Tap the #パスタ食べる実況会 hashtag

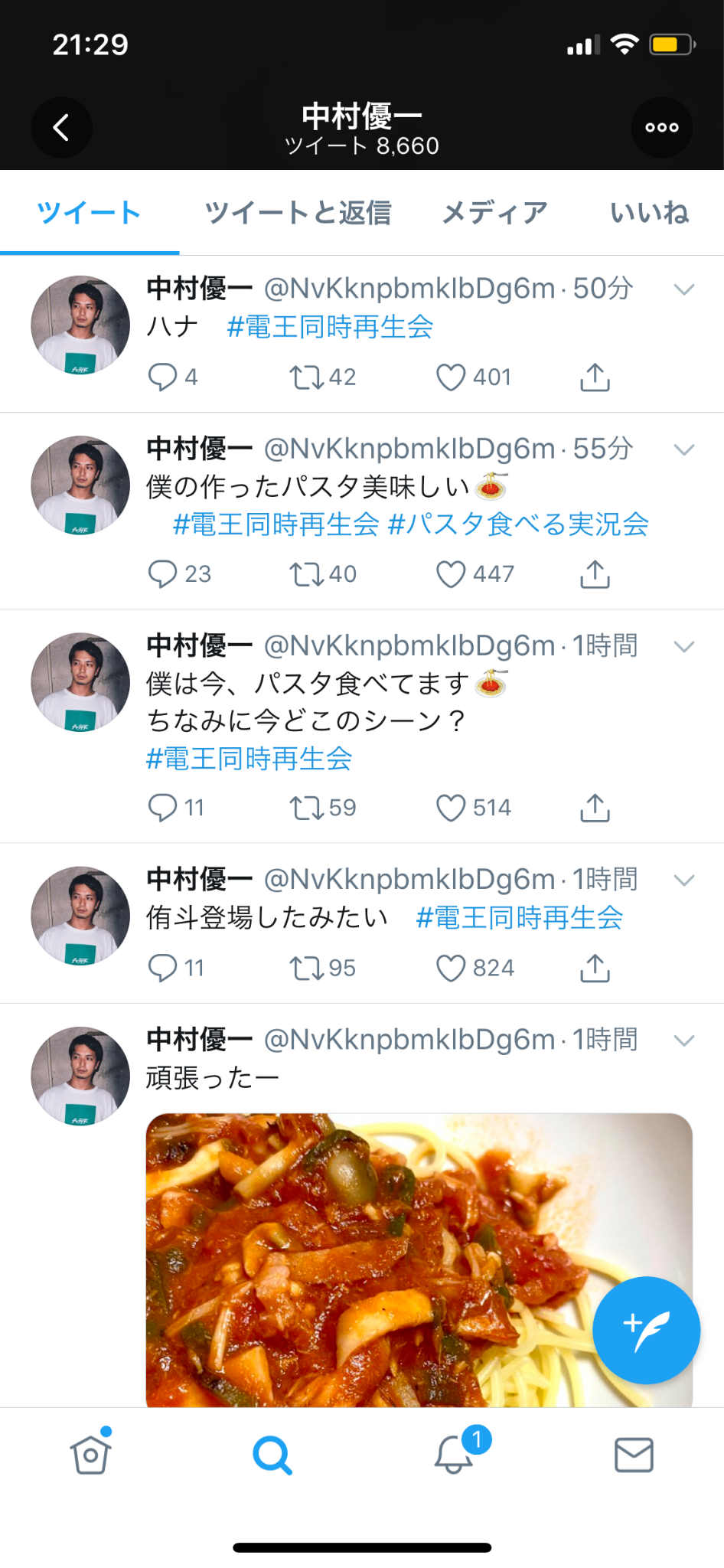coord(518,524)
